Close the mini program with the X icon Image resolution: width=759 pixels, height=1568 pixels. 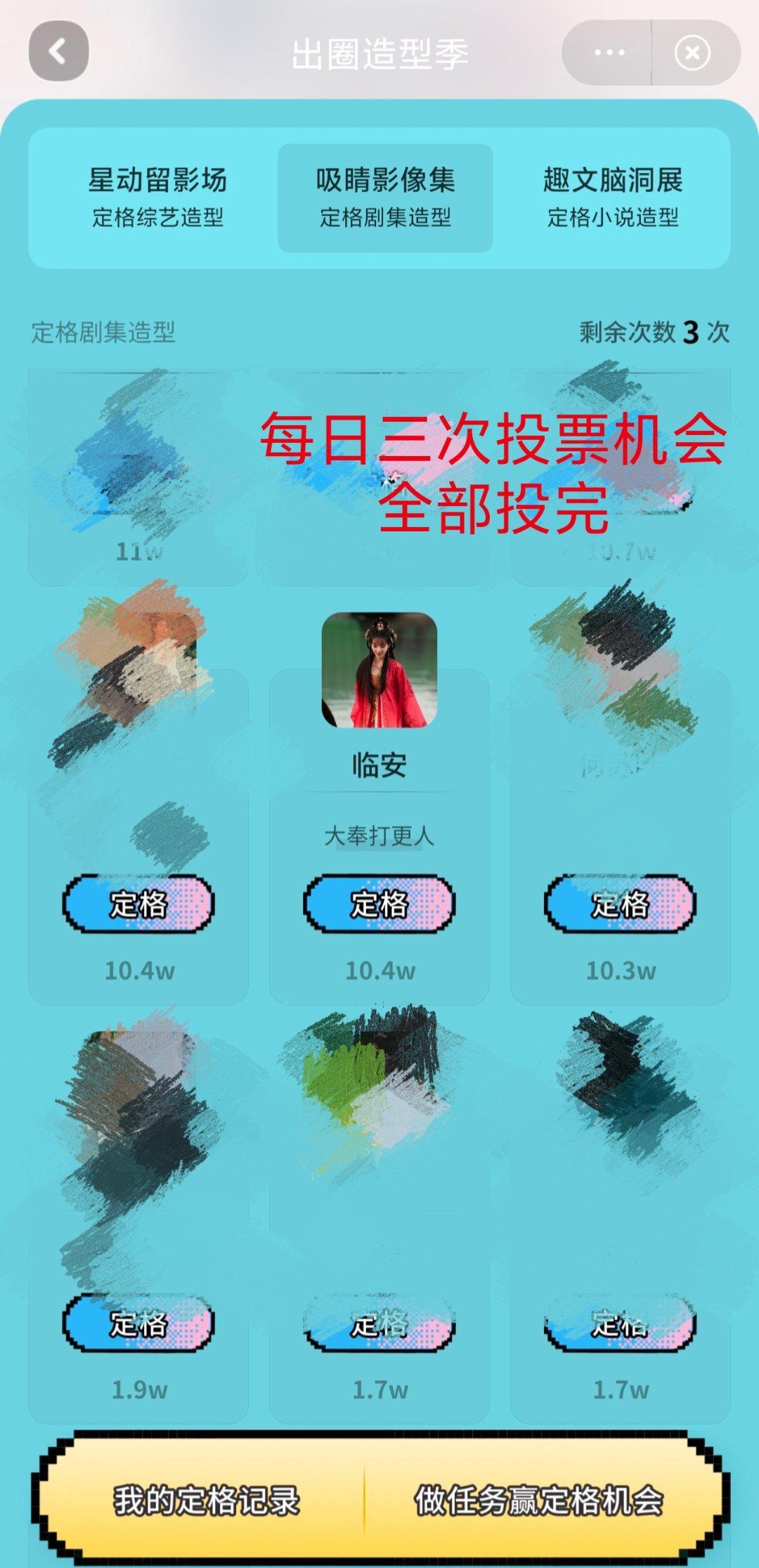692,53
